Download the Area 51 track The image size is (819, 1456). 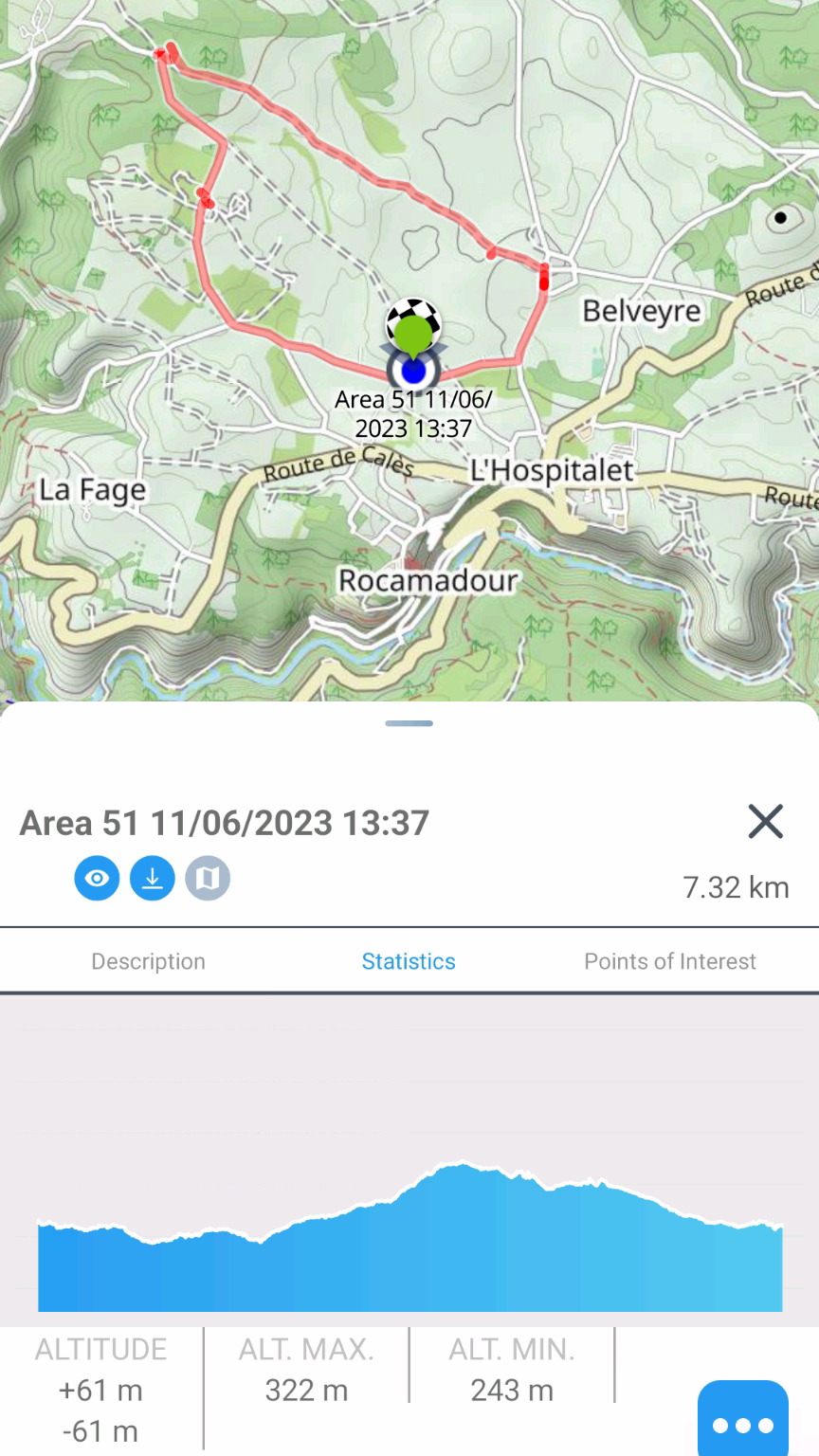[x=153, y=879]
